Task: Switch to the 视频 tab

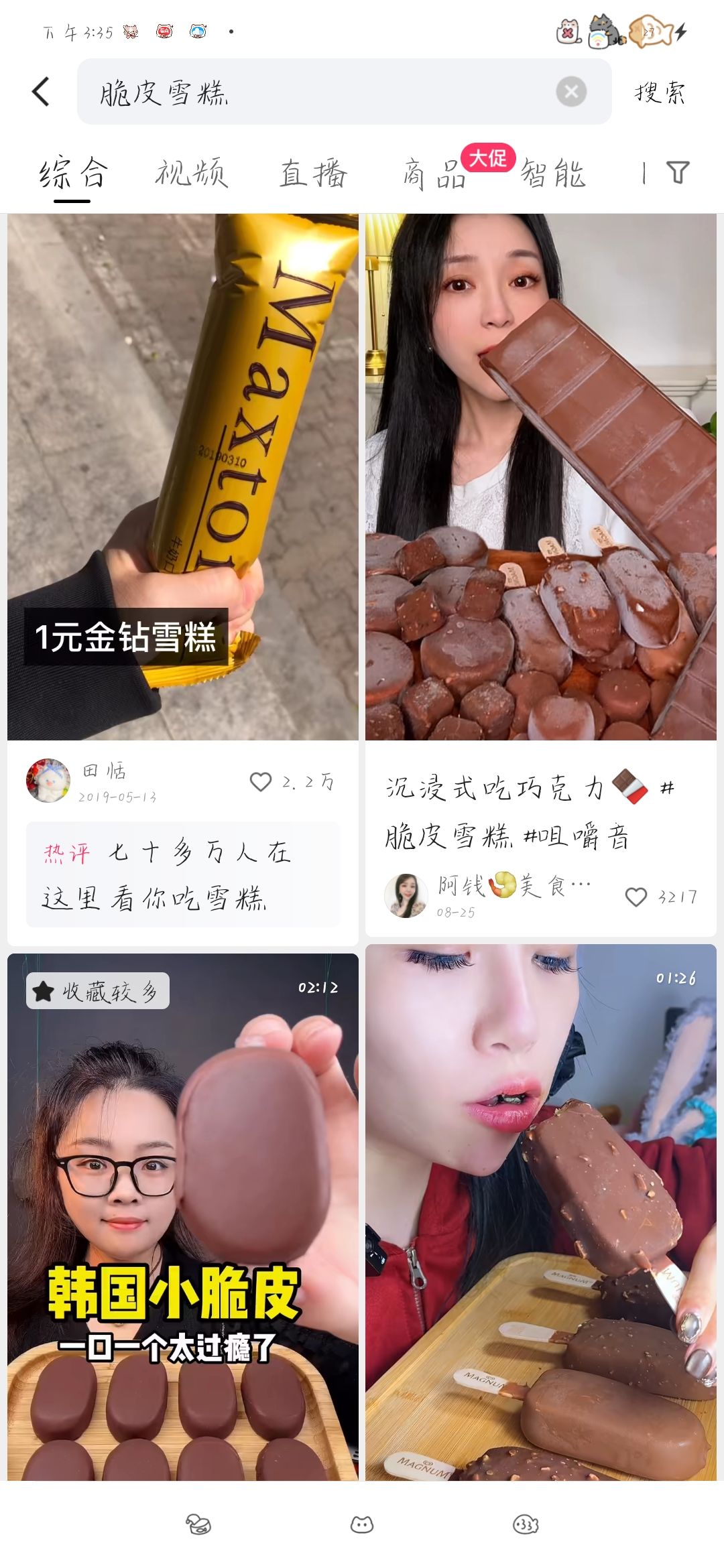Action: click(x=192, y=174)
